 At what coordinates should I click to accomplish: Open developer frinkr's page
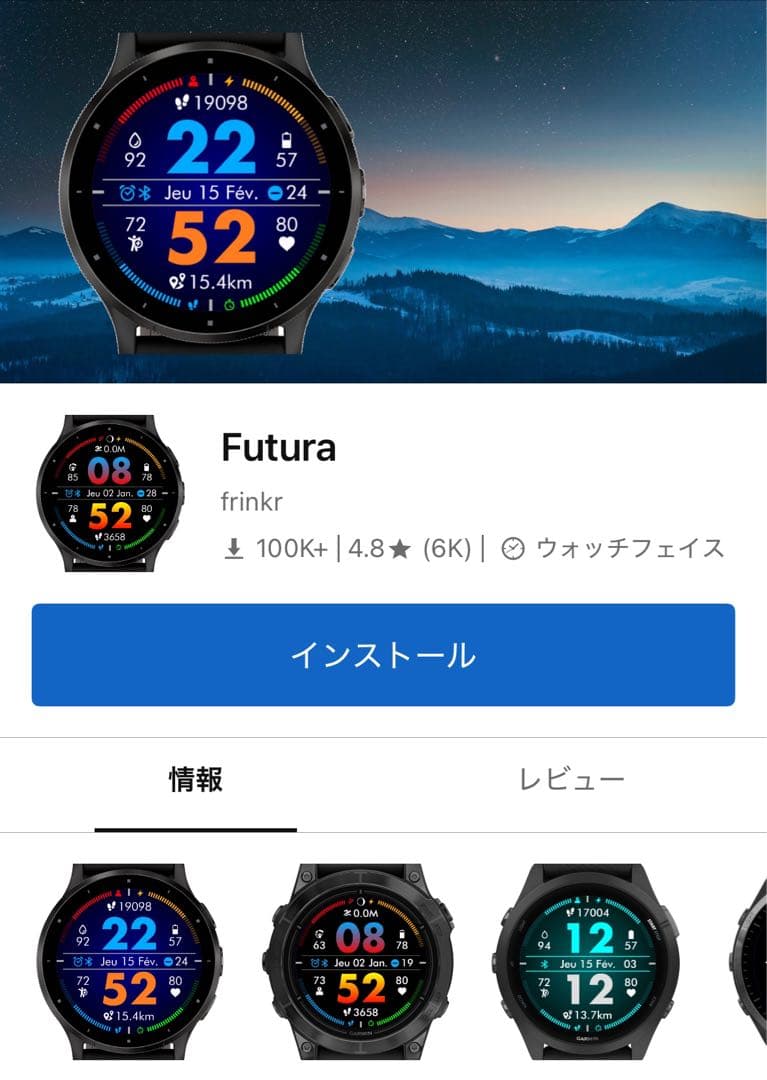pyautogui.click(x=250, y=501)
